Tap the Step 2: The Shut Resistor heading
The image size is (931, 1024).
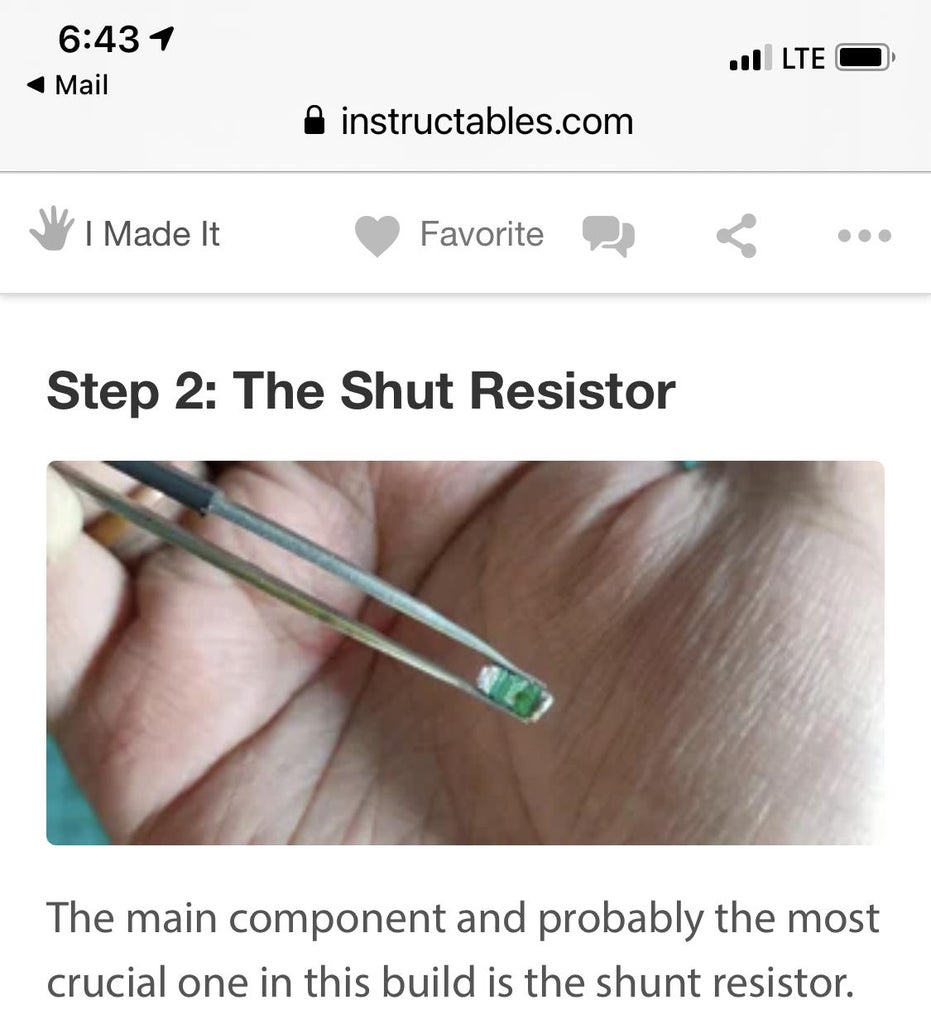[363, 390]
